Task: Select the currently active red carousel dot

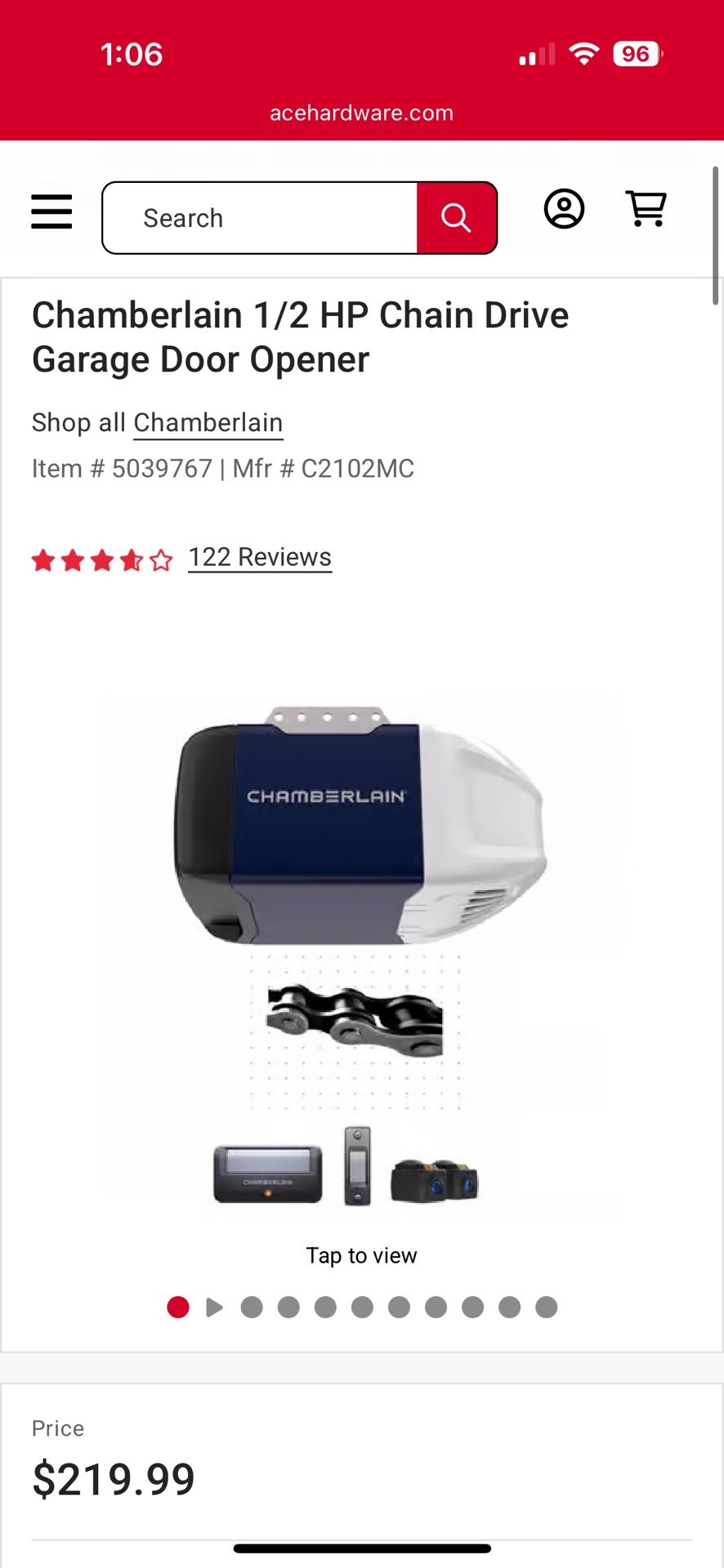Action: [x=179, y=1307]
